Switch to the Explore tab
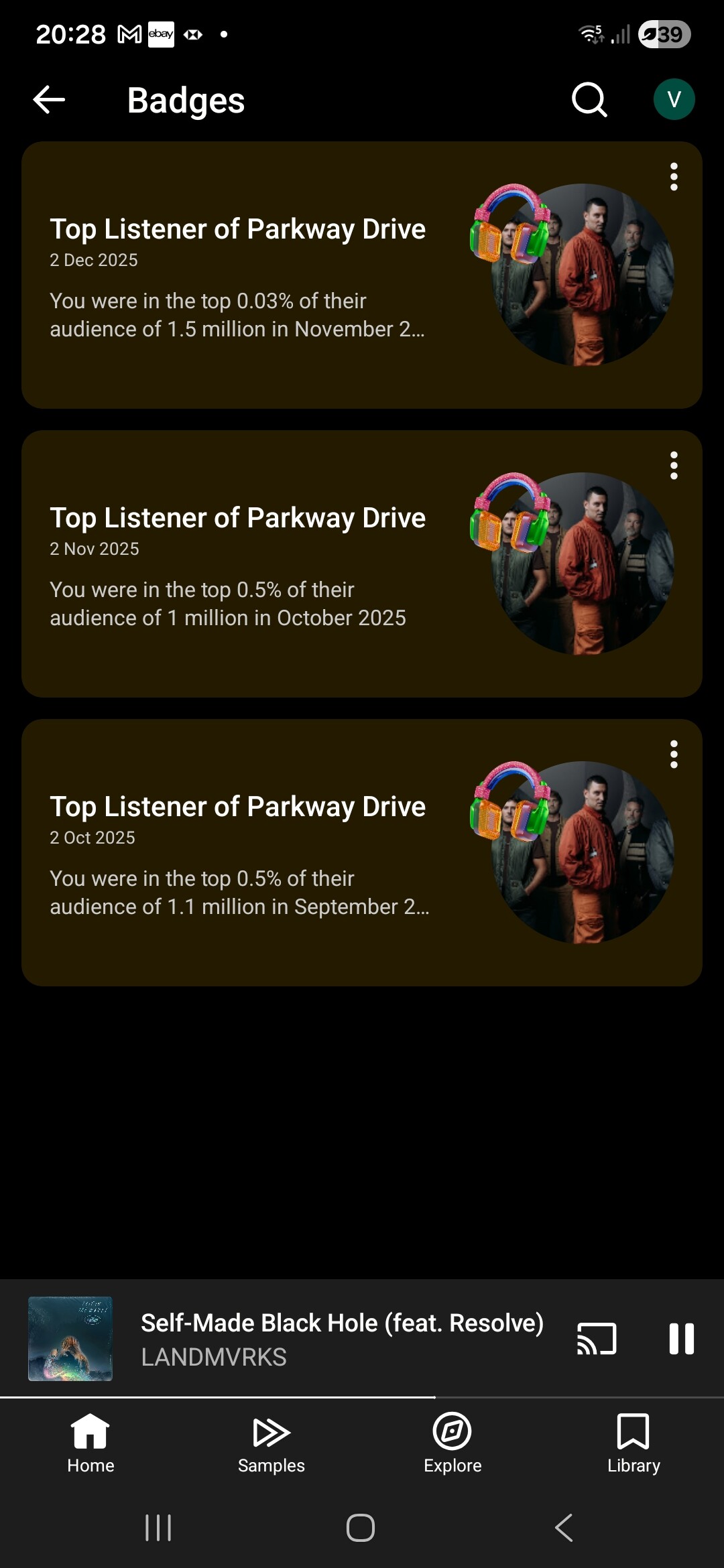The width and height of the screenshot is (724, 1568). (452, 1443)
